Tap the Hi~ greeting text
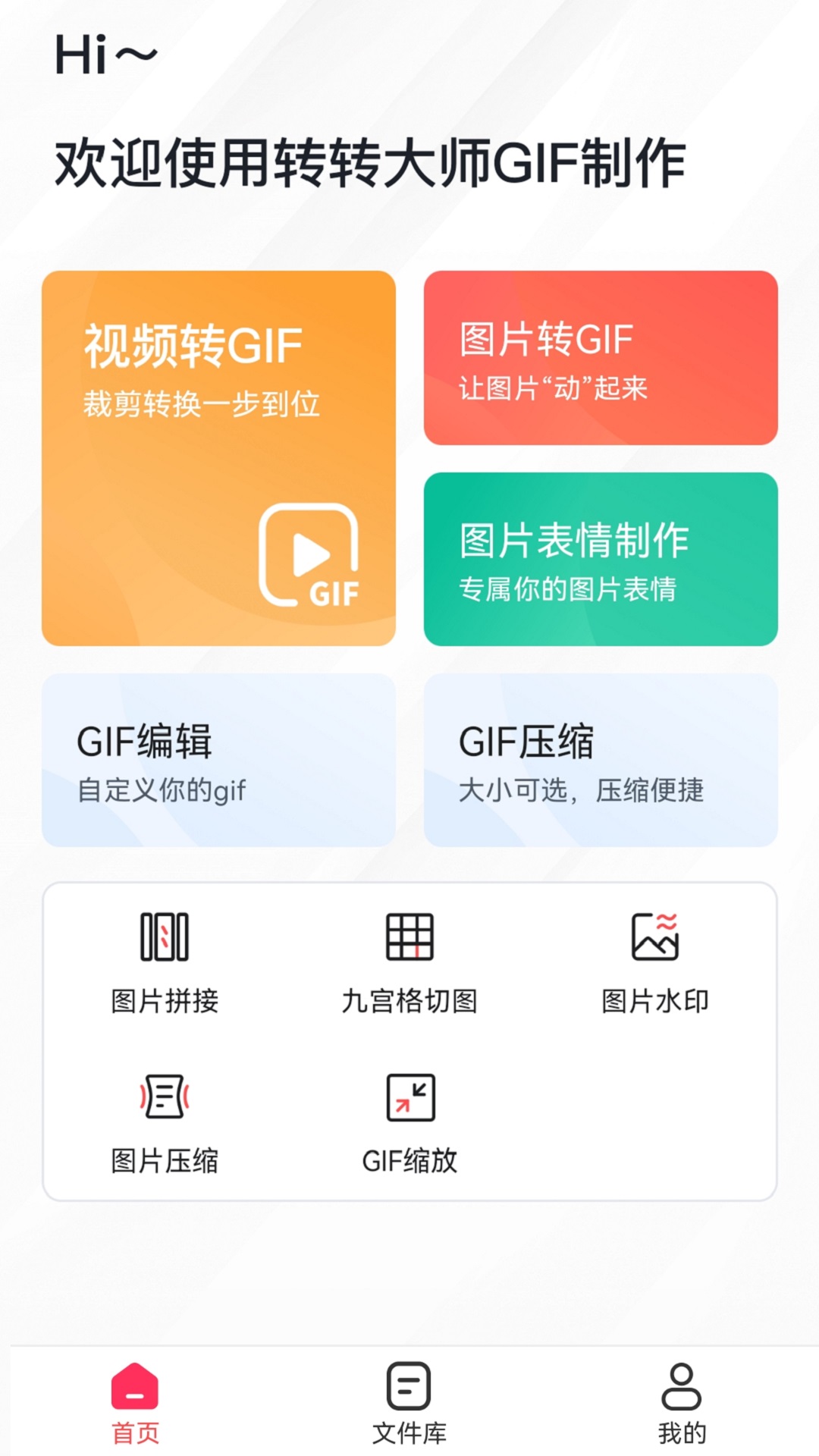This screenshot has width=819, height=1456. 106,53
